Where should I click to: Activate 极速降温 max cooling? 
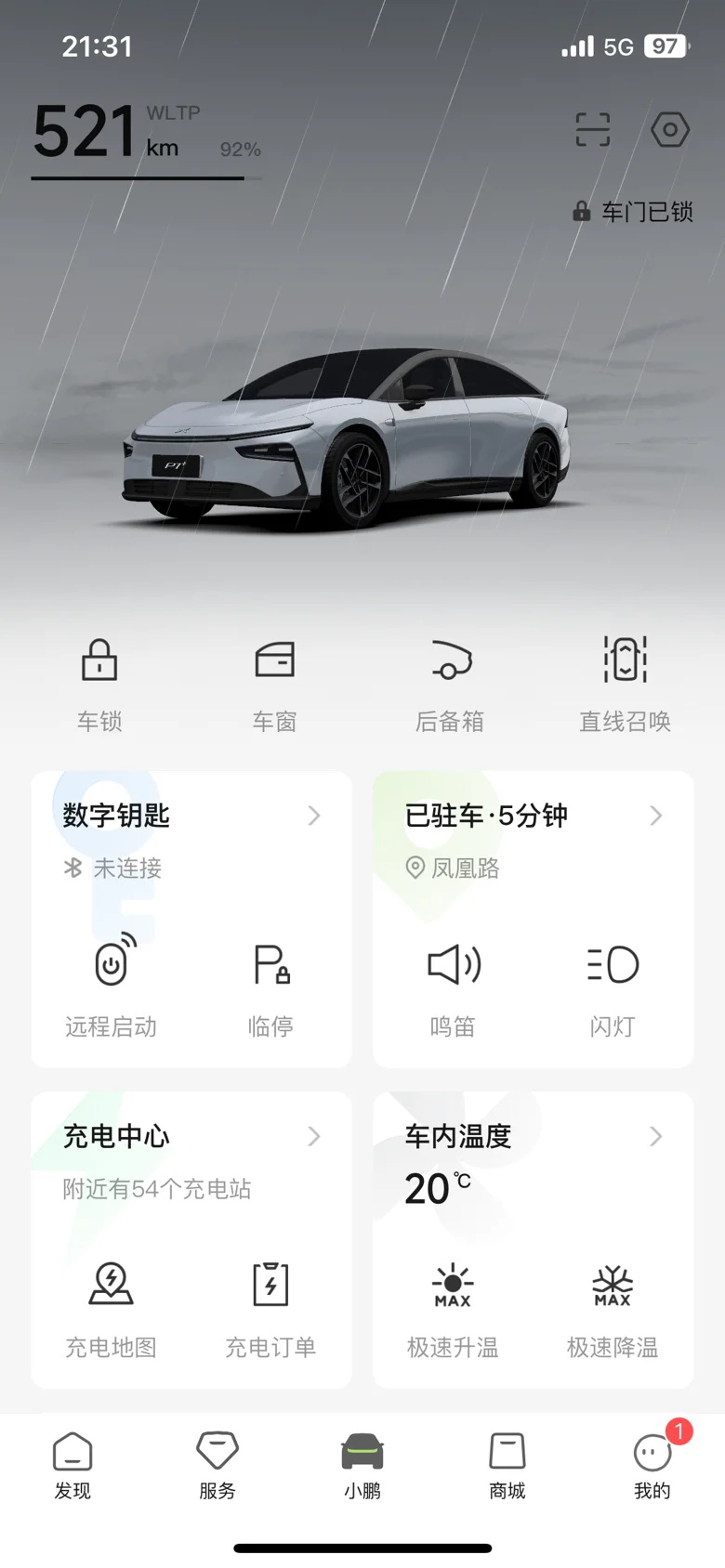613,1307
